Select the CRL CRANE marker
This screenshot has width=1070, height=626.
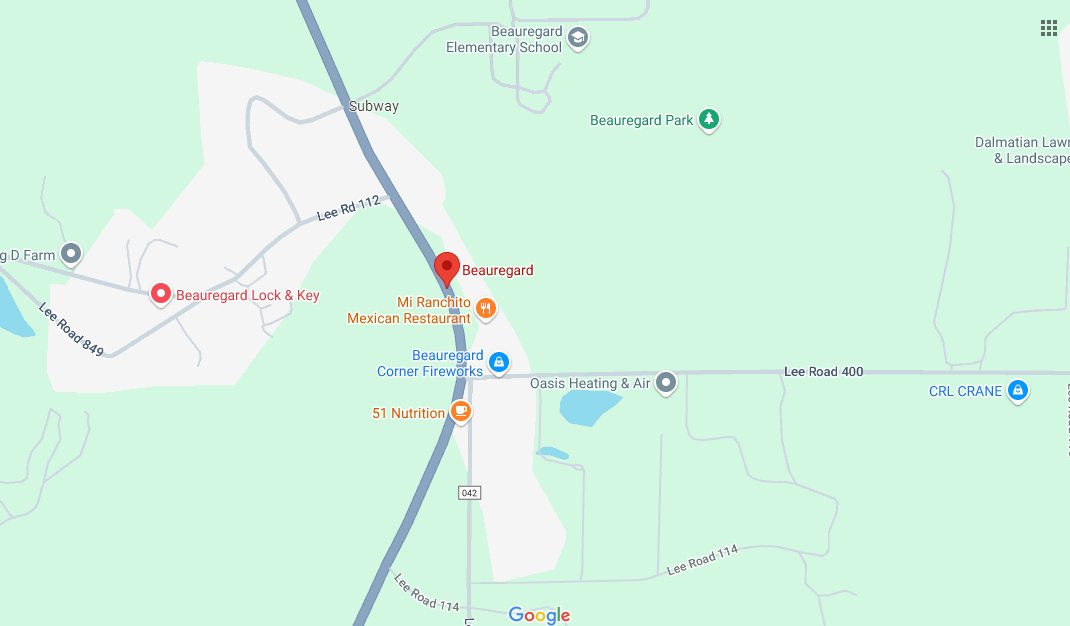tap(1017, 390)
